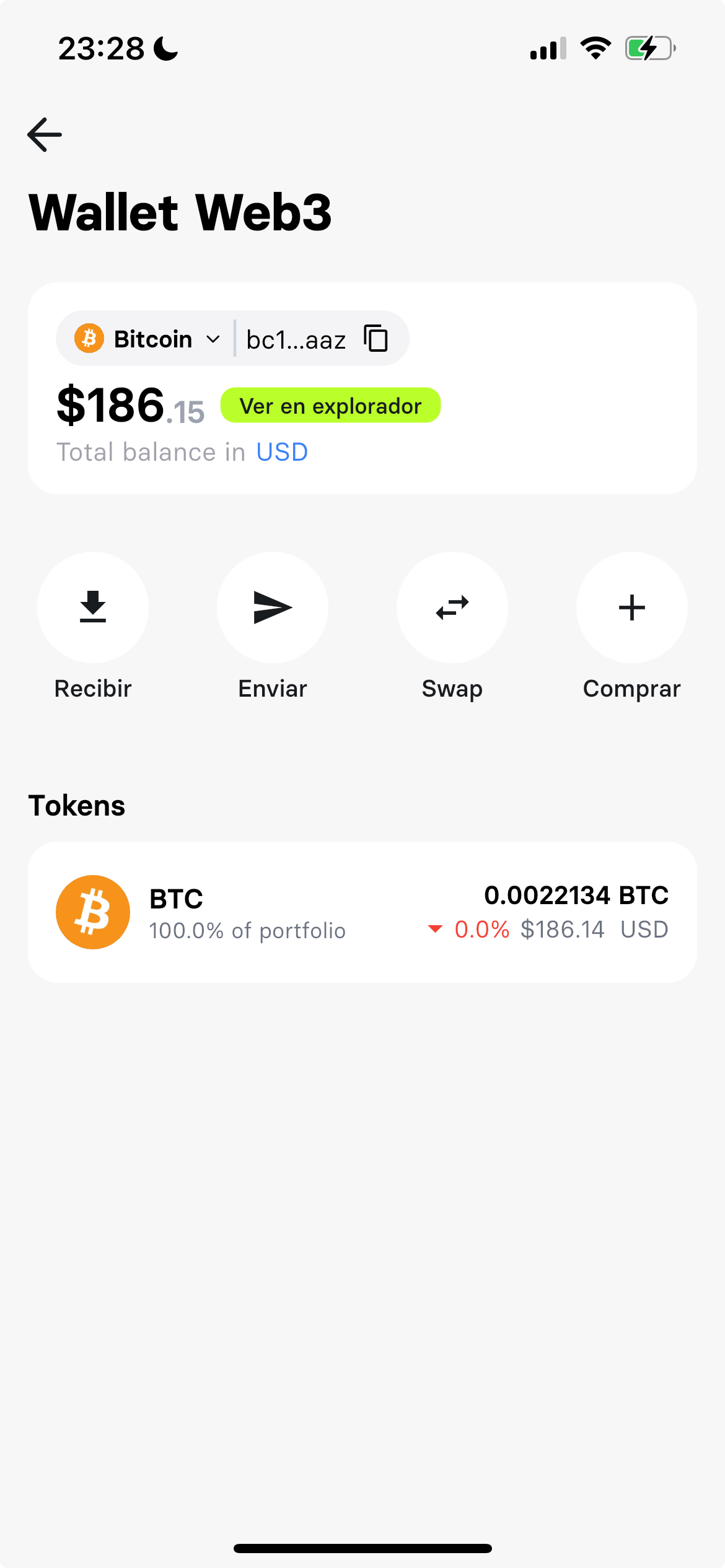Tap the back arrow at top left
725x1568 pixels.
point(43,134)
